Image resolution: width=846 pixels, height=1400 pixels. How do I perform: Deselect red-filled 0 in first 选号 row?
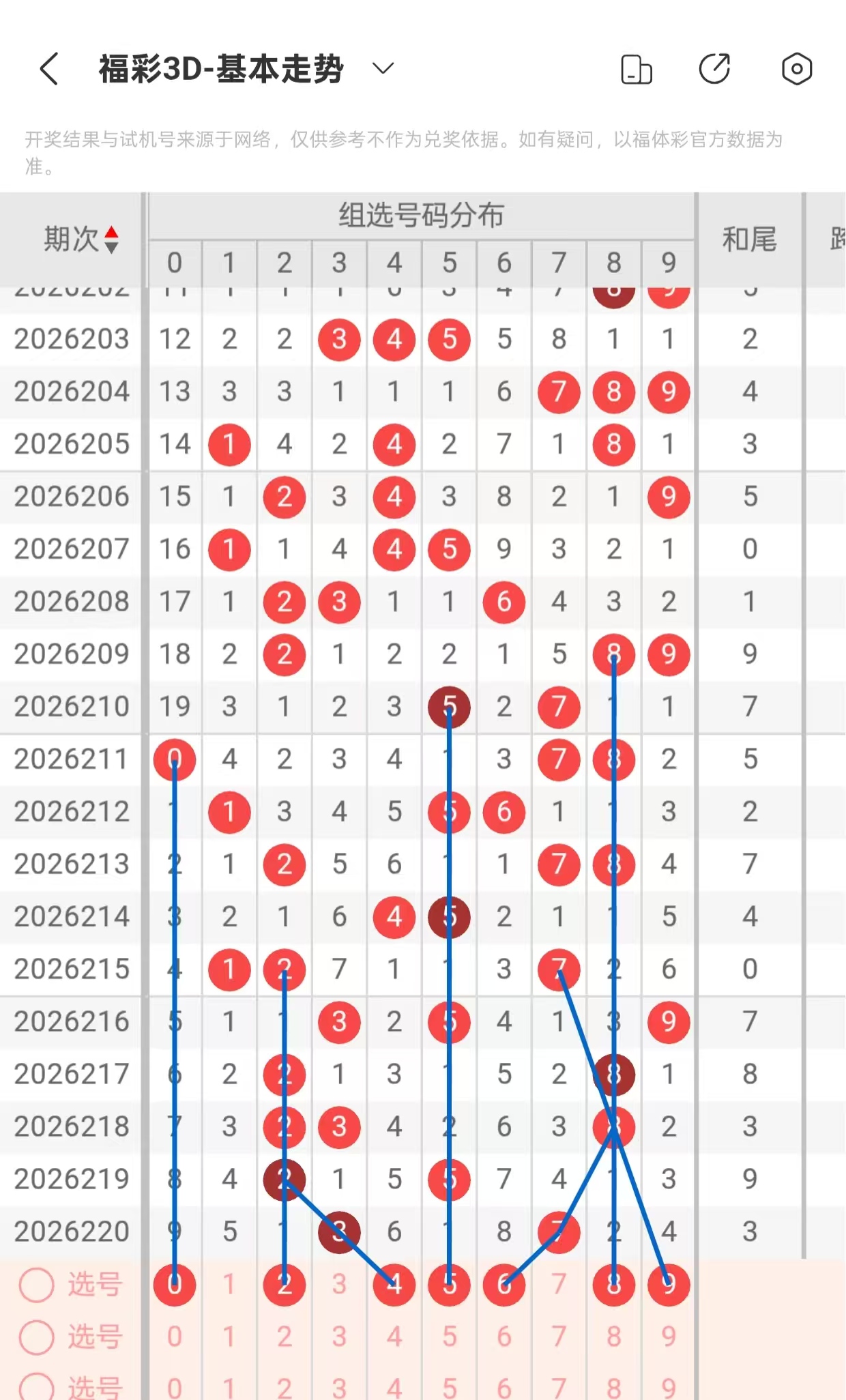(x=175, y=1284)
